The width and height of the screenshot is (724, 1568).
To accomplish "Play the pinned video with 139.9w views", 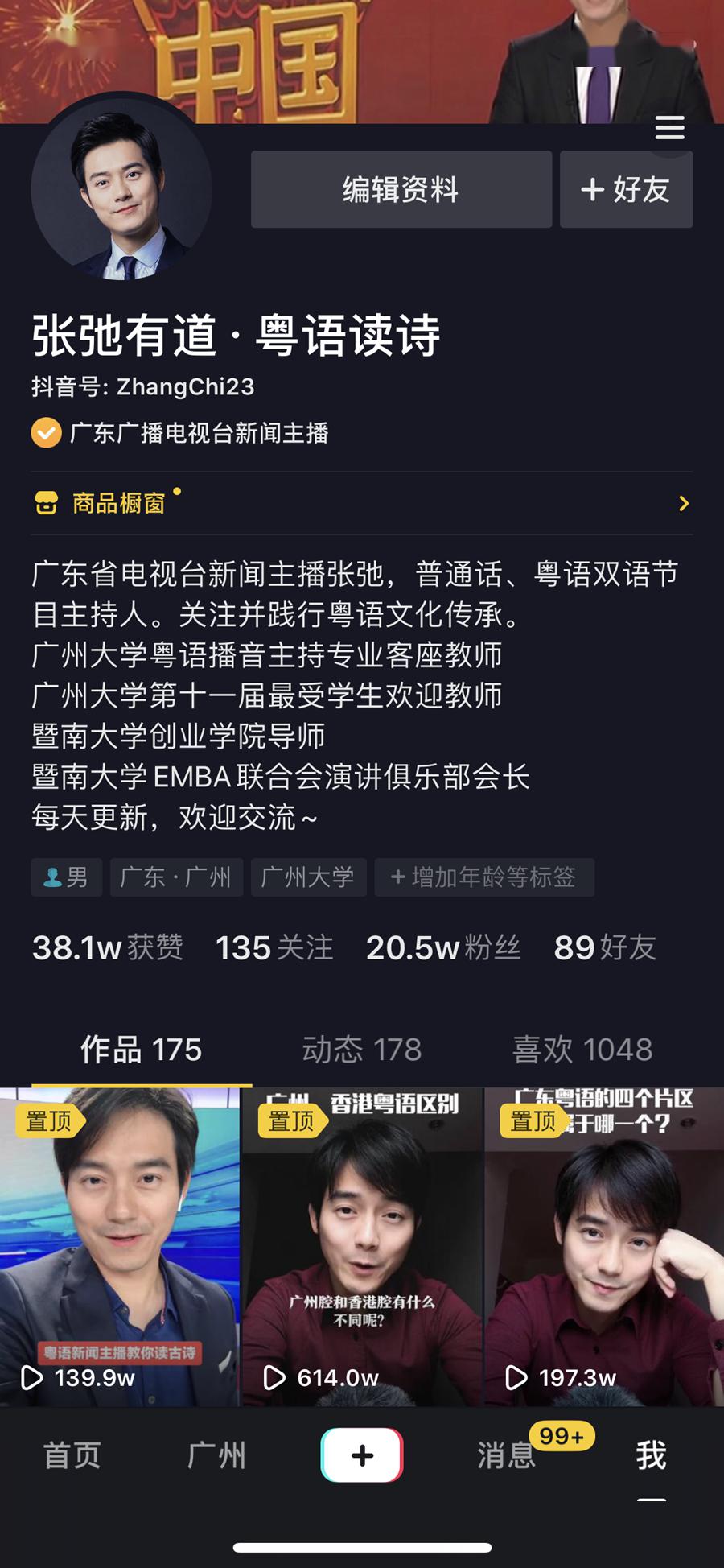I will coord(119,1246).
